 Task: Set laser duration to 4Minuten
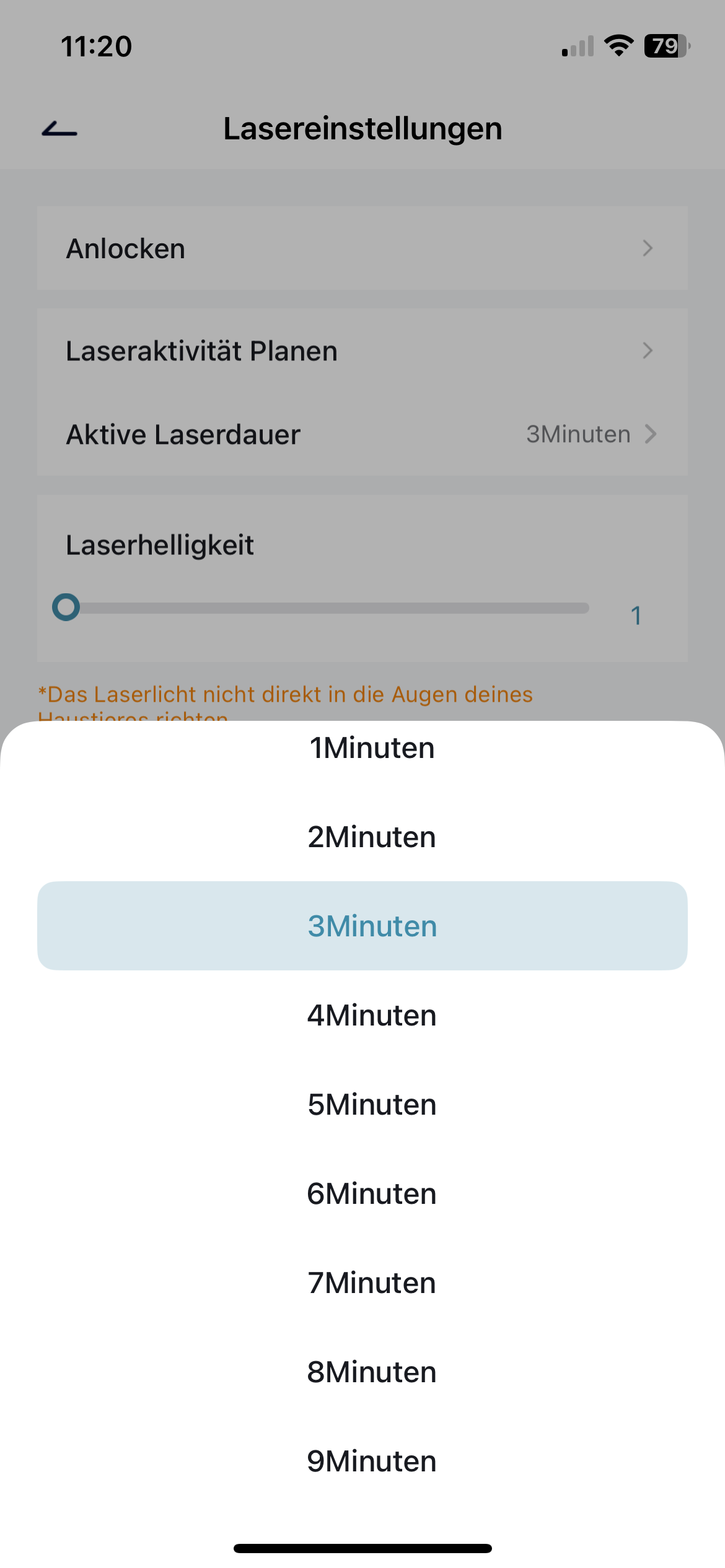(x=372, y=1016)
